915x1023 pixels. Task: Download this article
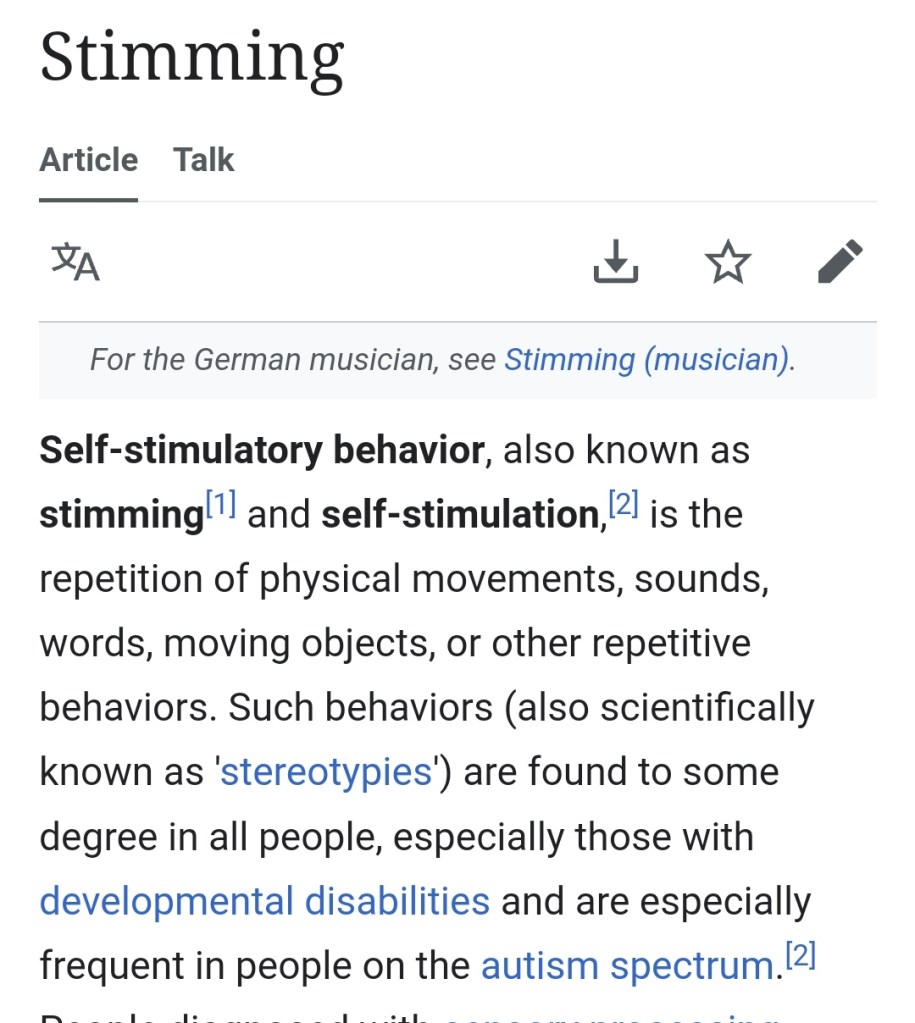[615, 262]
